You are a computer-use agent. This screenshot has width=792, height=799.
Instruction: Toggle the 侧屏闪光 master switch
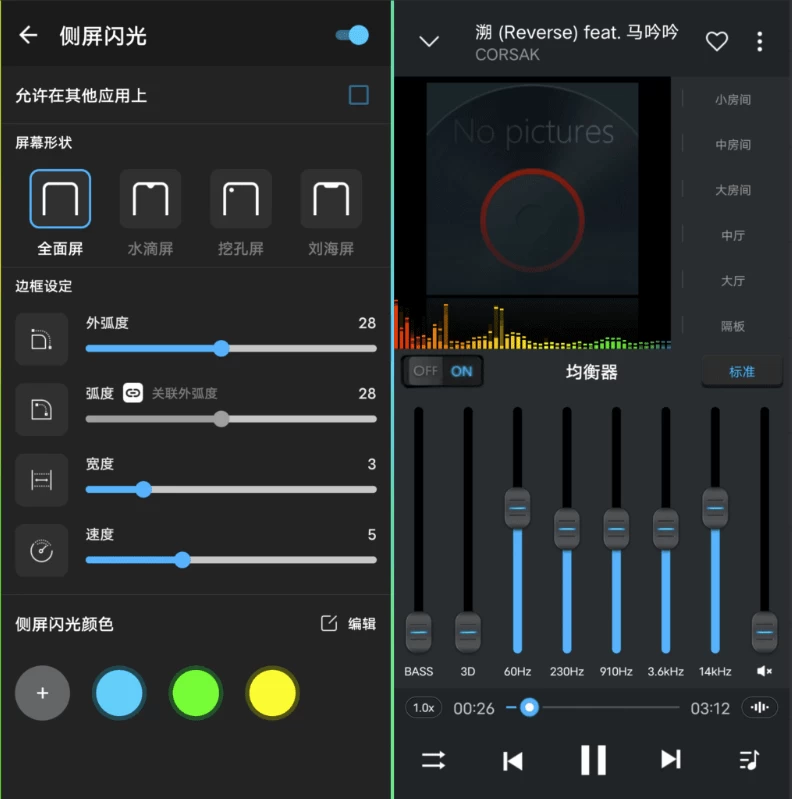352,36
